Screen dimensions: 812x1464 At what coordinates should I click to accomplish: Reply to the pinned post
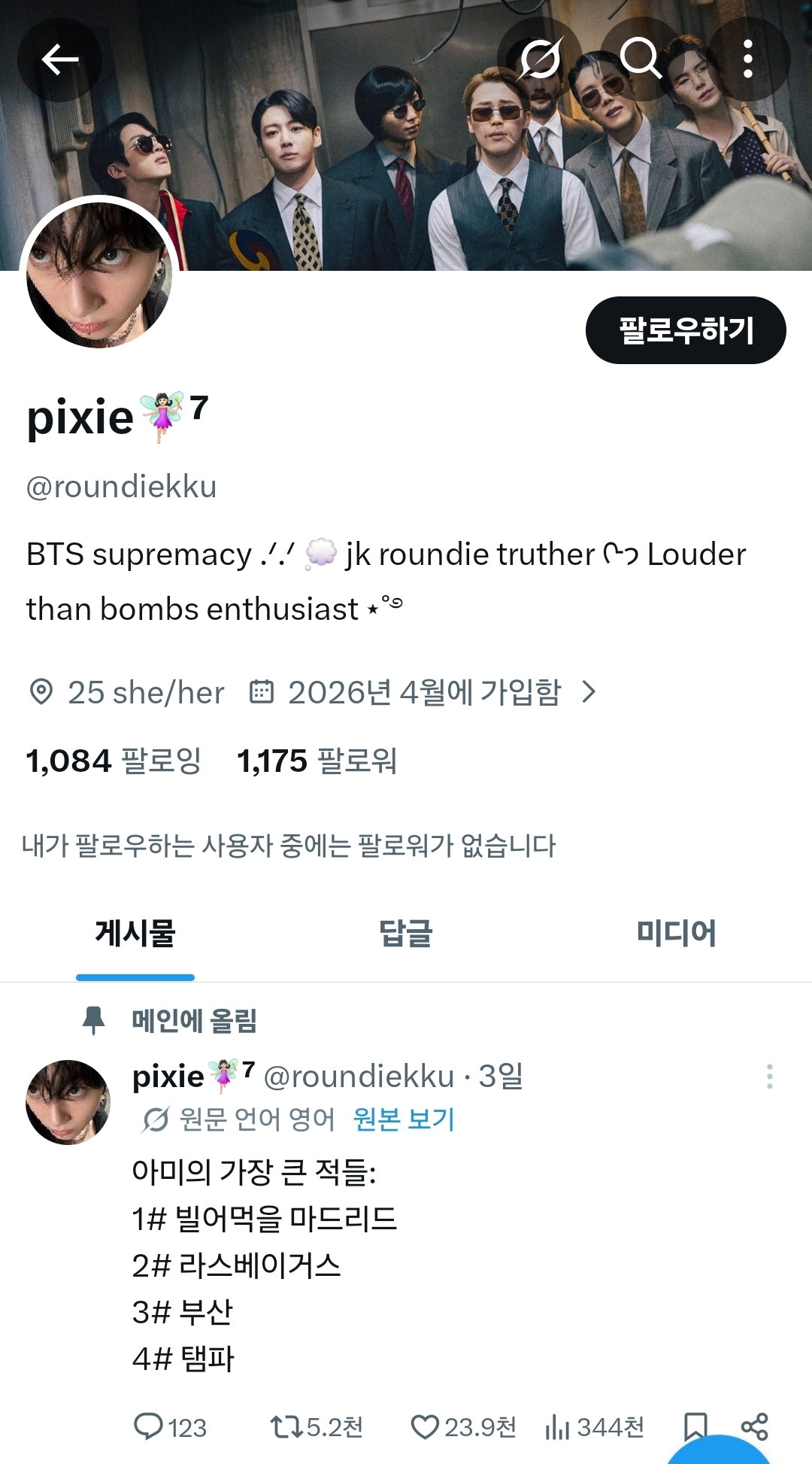point(170,1427)
